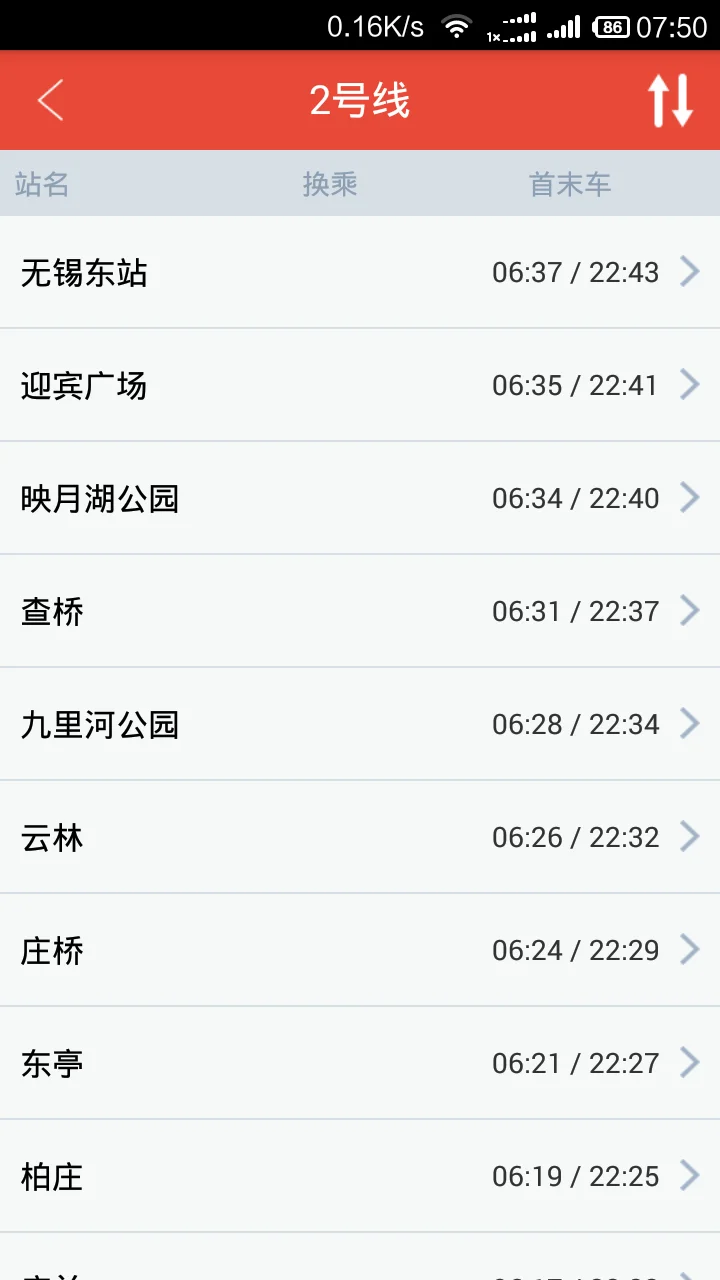Select the 东亭 station row
This screenshot has width=720, height=1280.
tap(360, 1063)
